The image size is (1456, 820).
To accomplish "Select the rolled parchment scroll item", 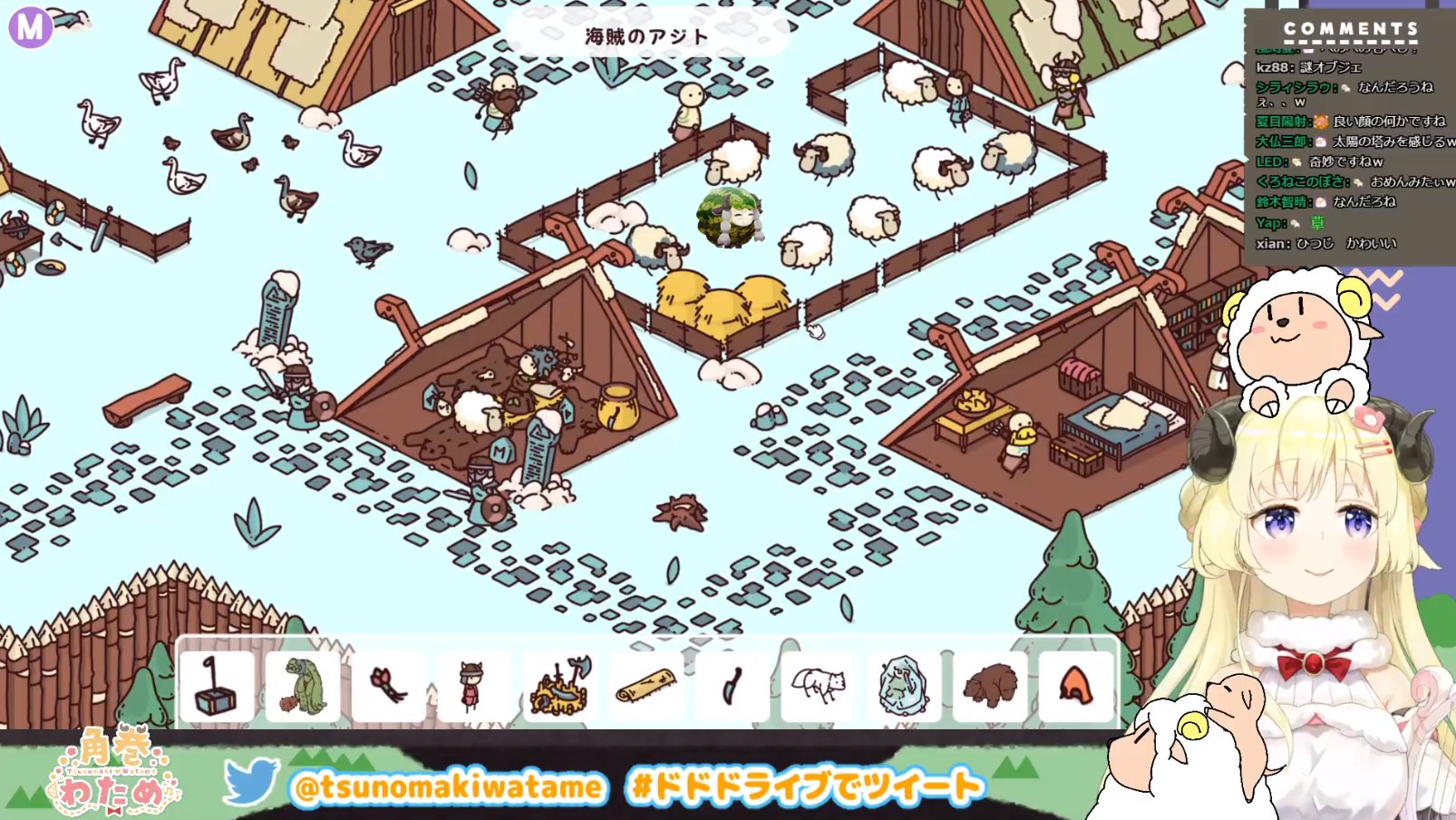I will (645, 687).
